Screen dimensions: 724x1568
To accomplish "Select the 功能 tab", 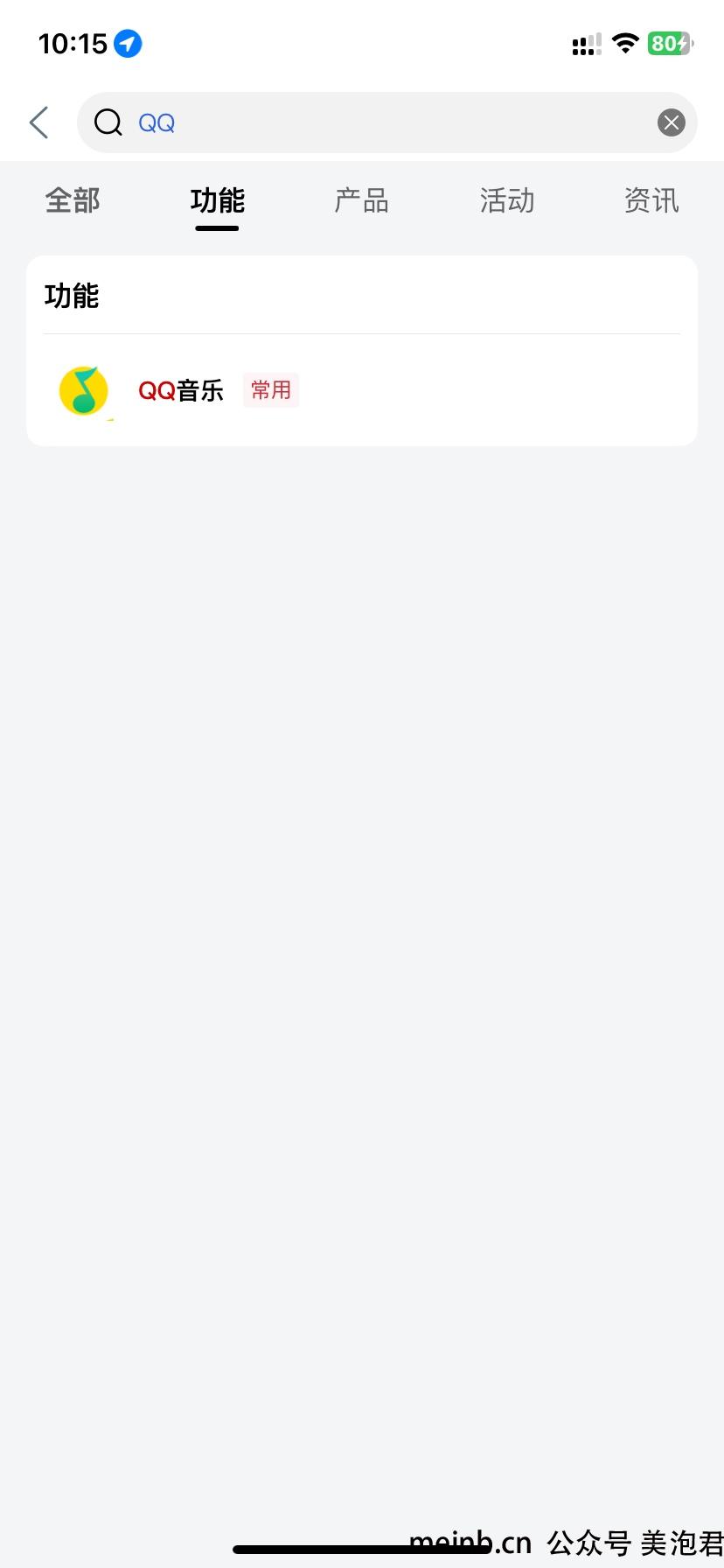I will (217, 200).
